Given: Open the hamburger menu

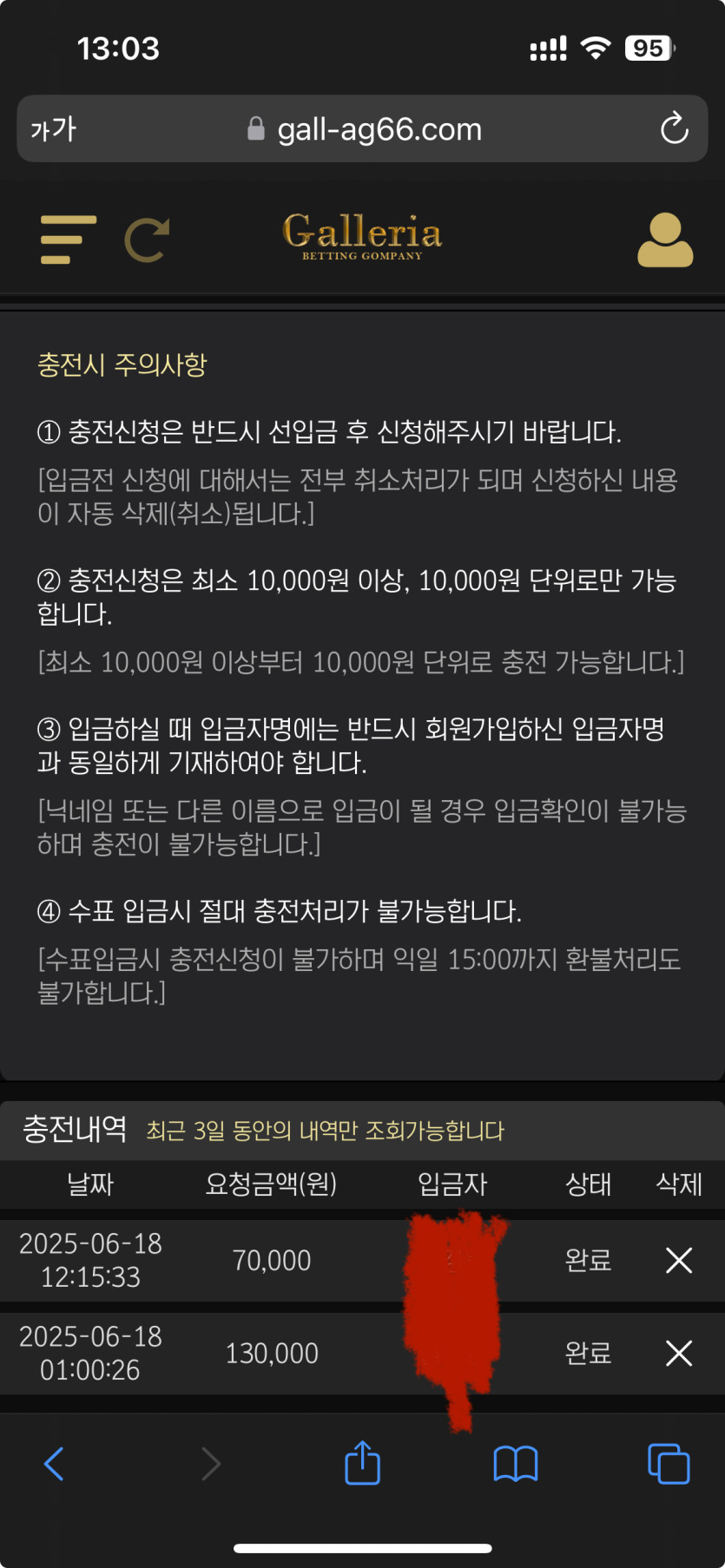Looking at the screenshot, I should (x=68, y=239).
